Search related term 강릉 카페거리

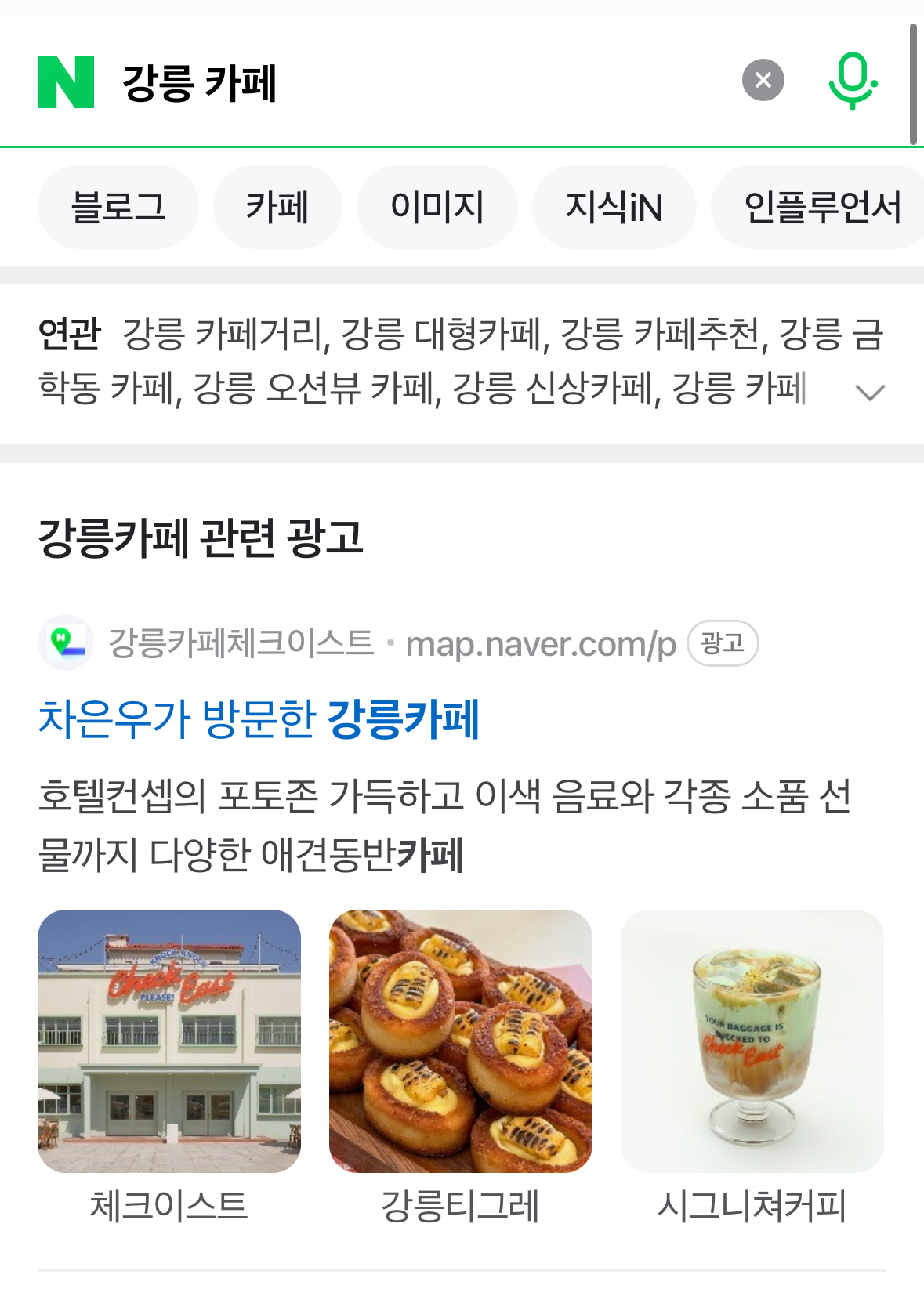(x=223, y=335)
